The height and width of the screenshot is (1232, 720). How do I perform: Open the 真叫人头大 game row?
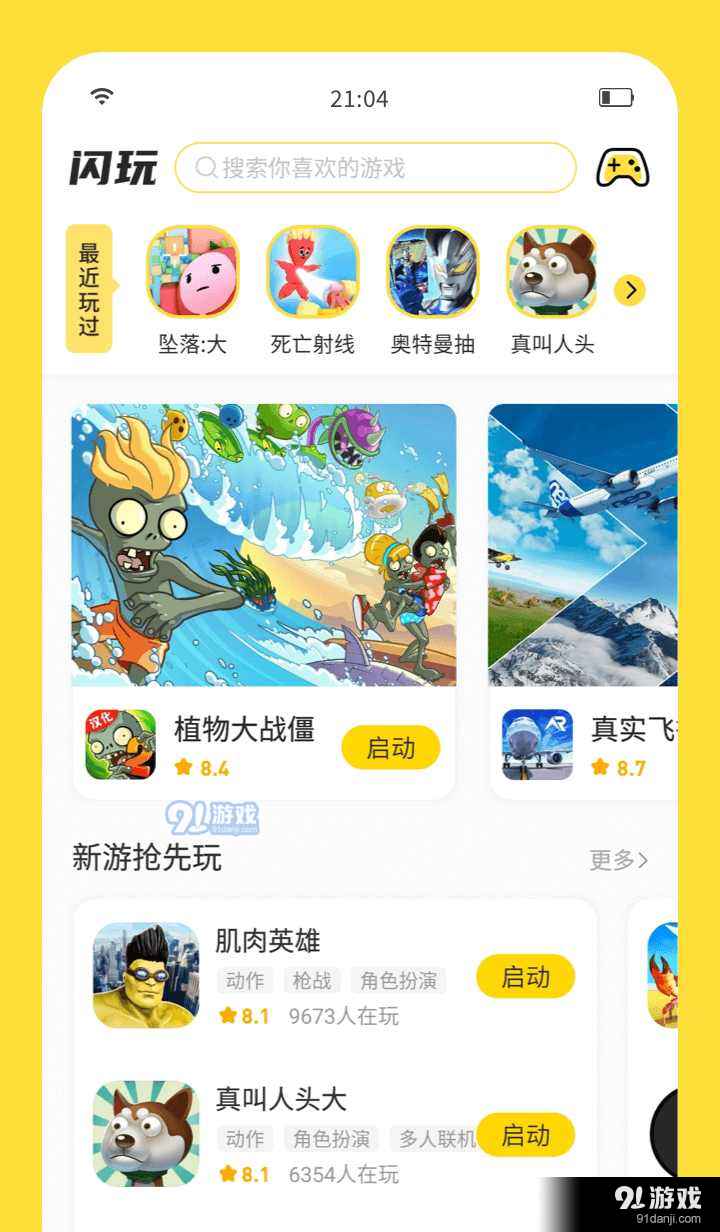click(x=335, y=1134)
